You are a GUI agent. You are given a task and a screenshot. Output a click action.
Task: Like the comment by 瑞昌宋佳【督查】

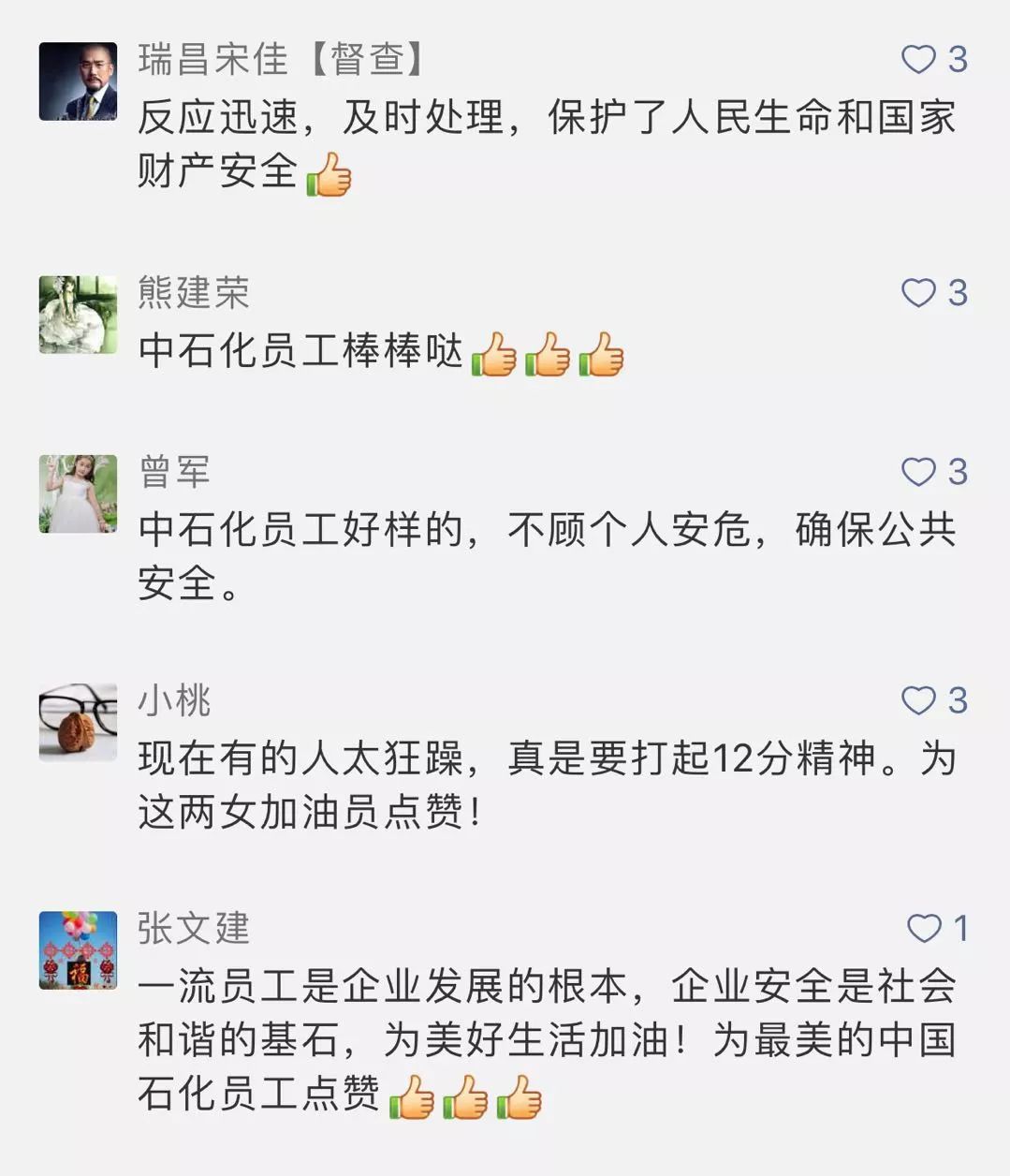[918, 60]
